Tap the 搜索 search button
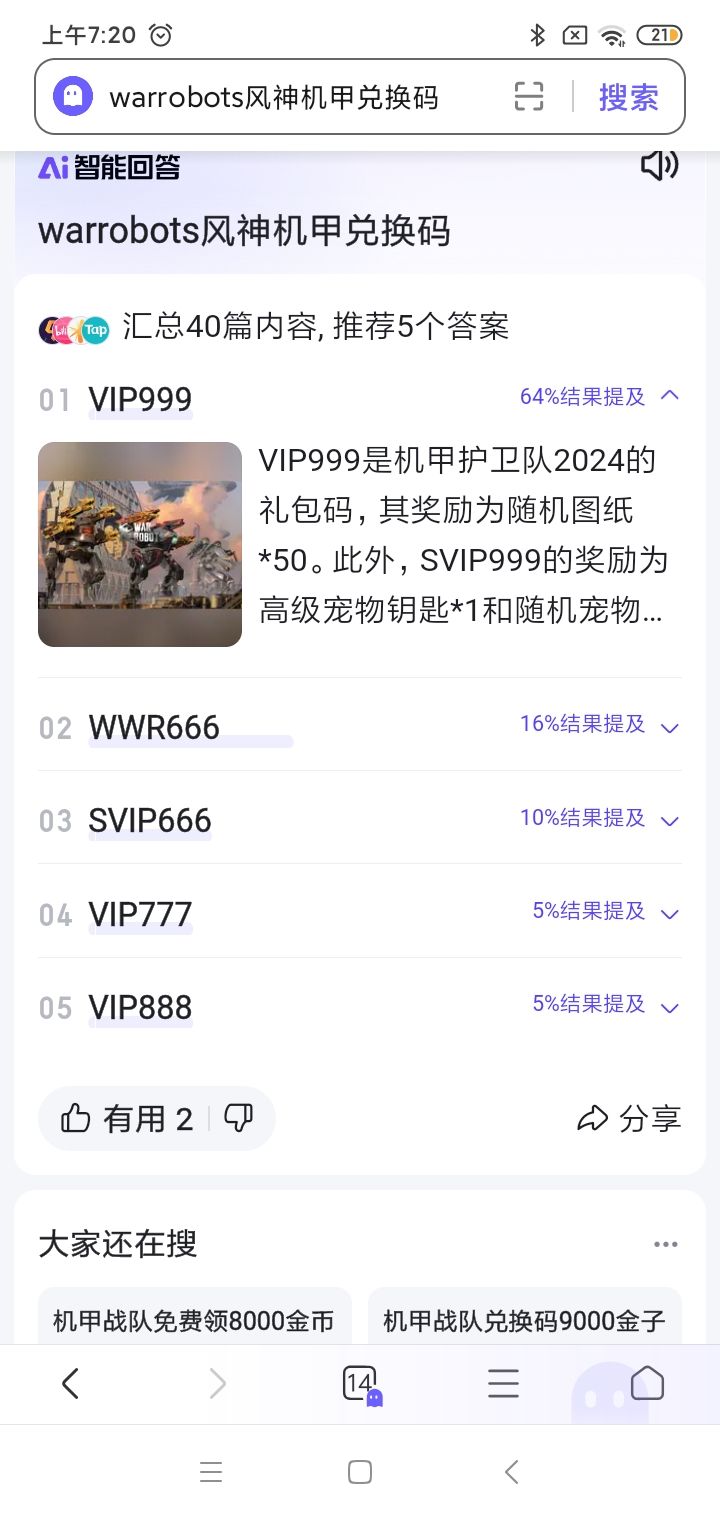The height and width of the screenshot is (1520, 720). pyautogui.click(x=628, y=97)
